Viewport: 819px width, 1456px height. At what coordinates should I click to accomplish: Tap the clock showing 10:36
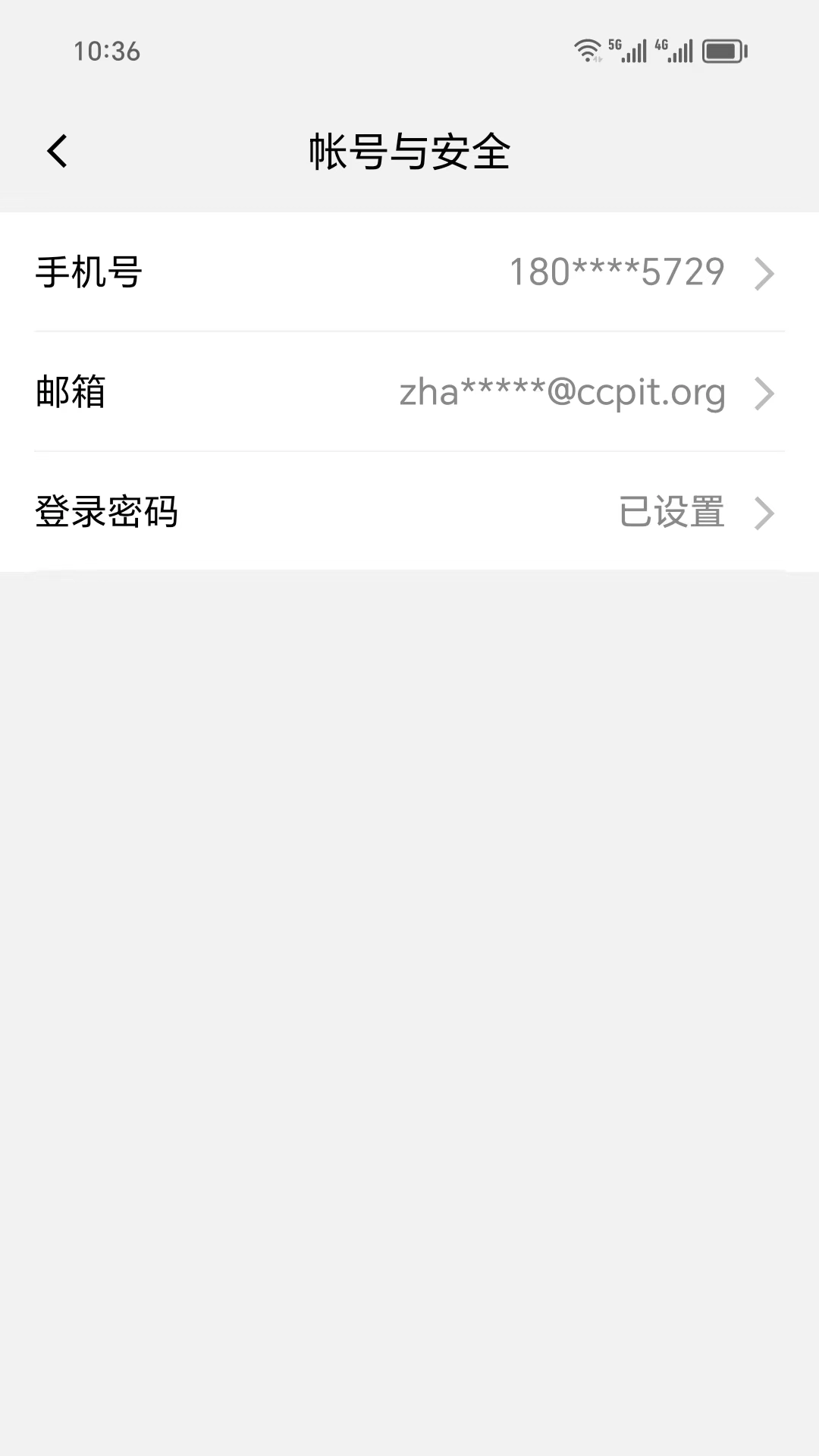tap(106, 52)
